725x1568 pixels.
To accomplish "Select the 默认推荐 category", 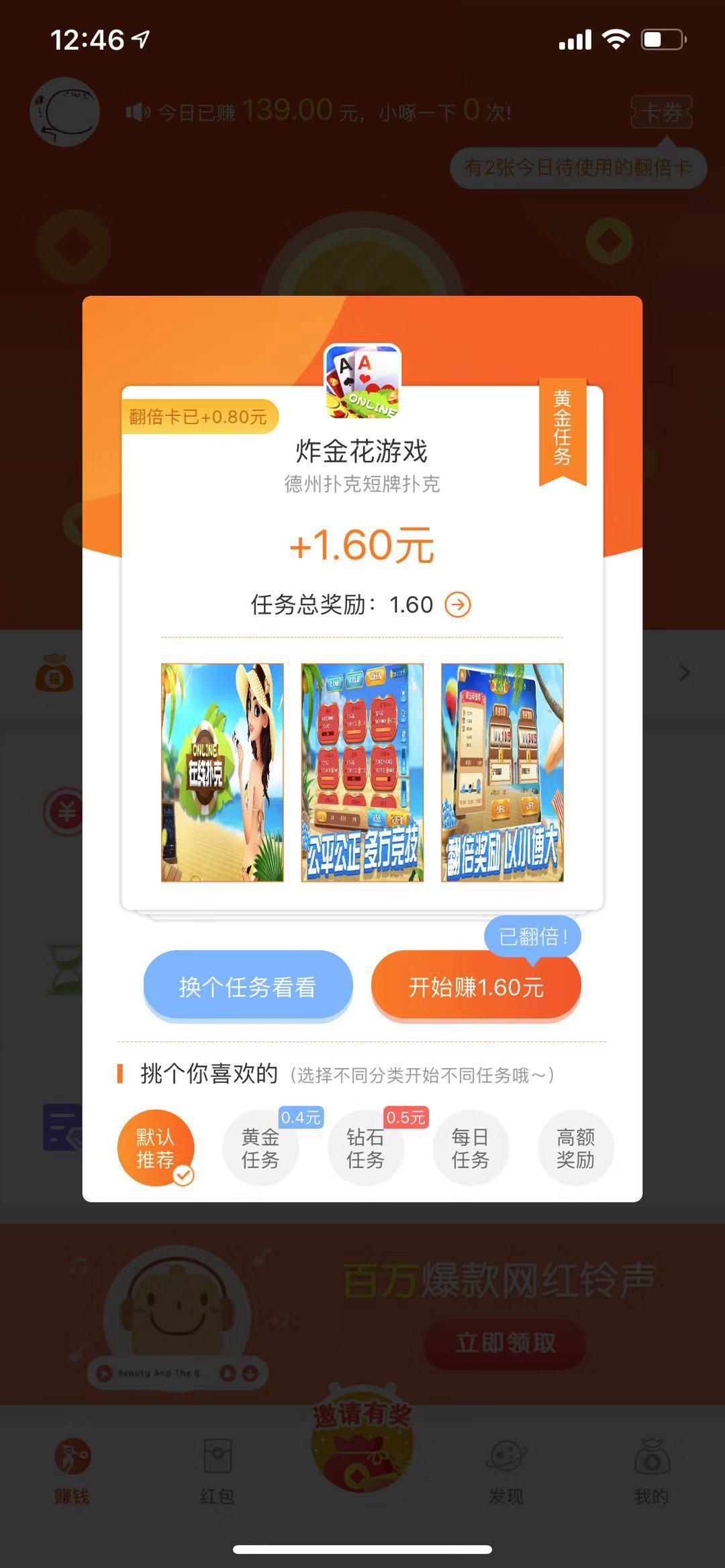I will pyautogui.click(x=156, y=1148).
